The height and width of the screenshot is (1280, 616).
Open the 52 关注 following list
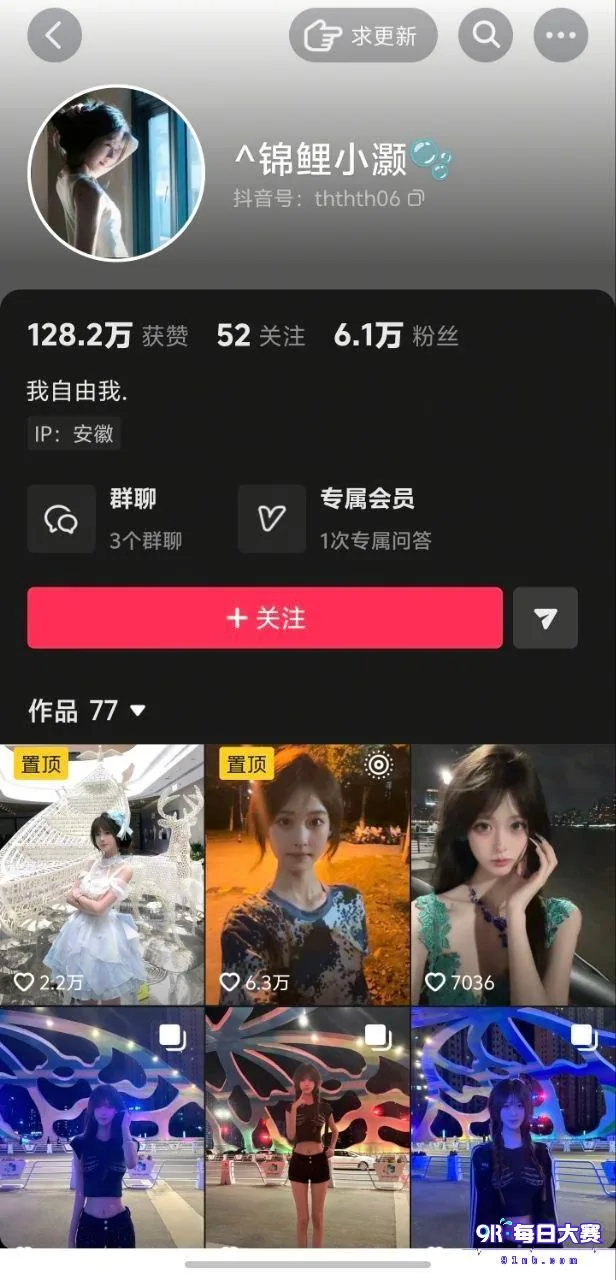pyautogui.click(x=261, y=336)
